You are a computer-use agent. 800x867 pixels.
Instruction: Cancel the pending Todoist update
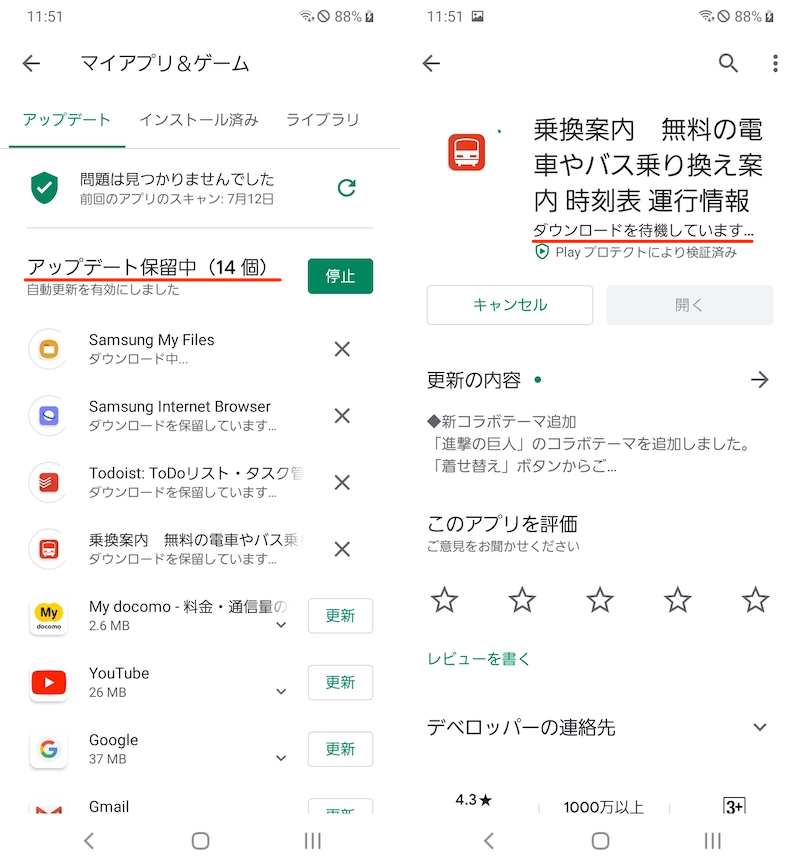click(342, 482)
